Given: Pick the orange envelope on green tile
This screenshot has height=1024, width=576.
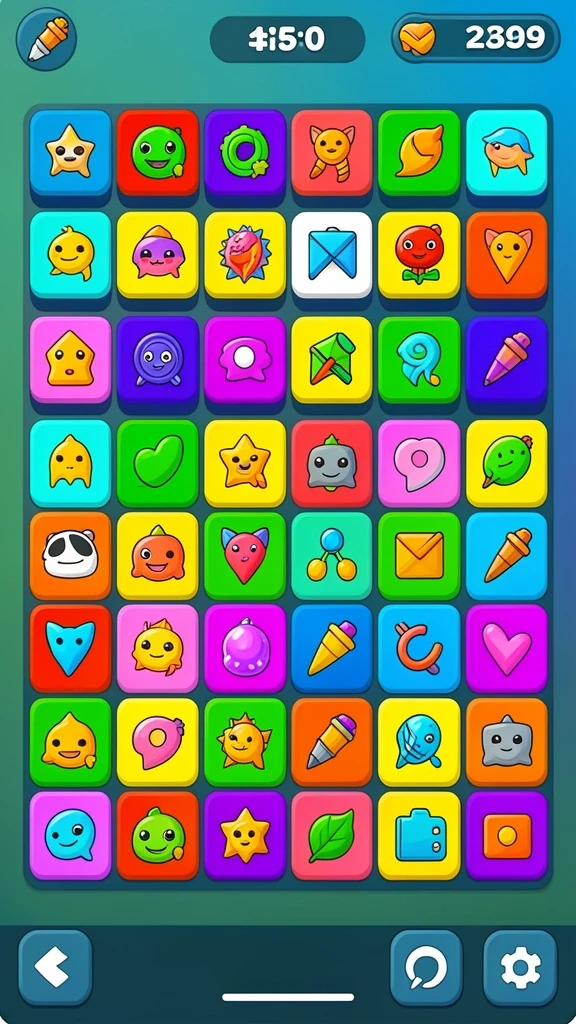Looking at the screenshot, I should coord(419,555).
